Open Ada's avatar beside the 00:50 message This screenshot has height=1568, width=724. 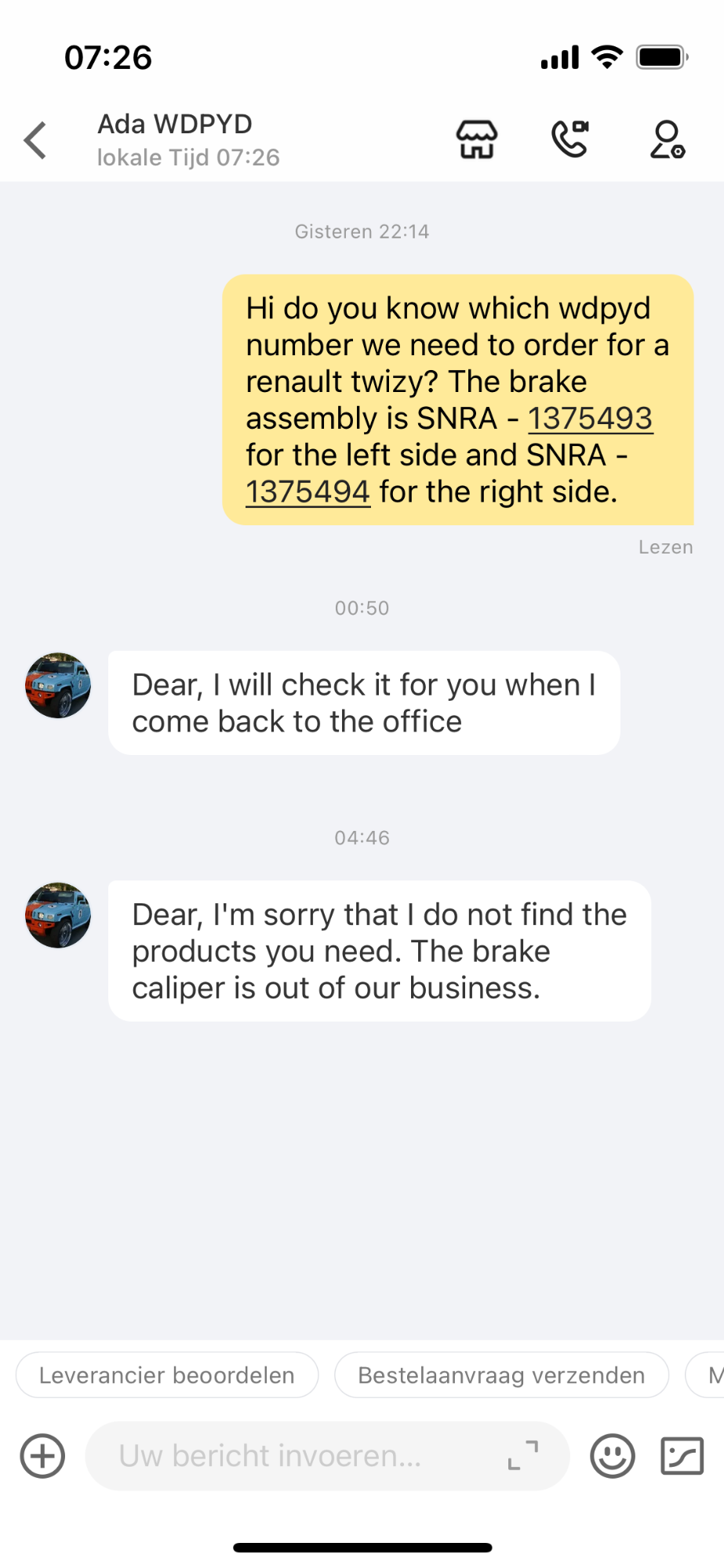[58, 686]
